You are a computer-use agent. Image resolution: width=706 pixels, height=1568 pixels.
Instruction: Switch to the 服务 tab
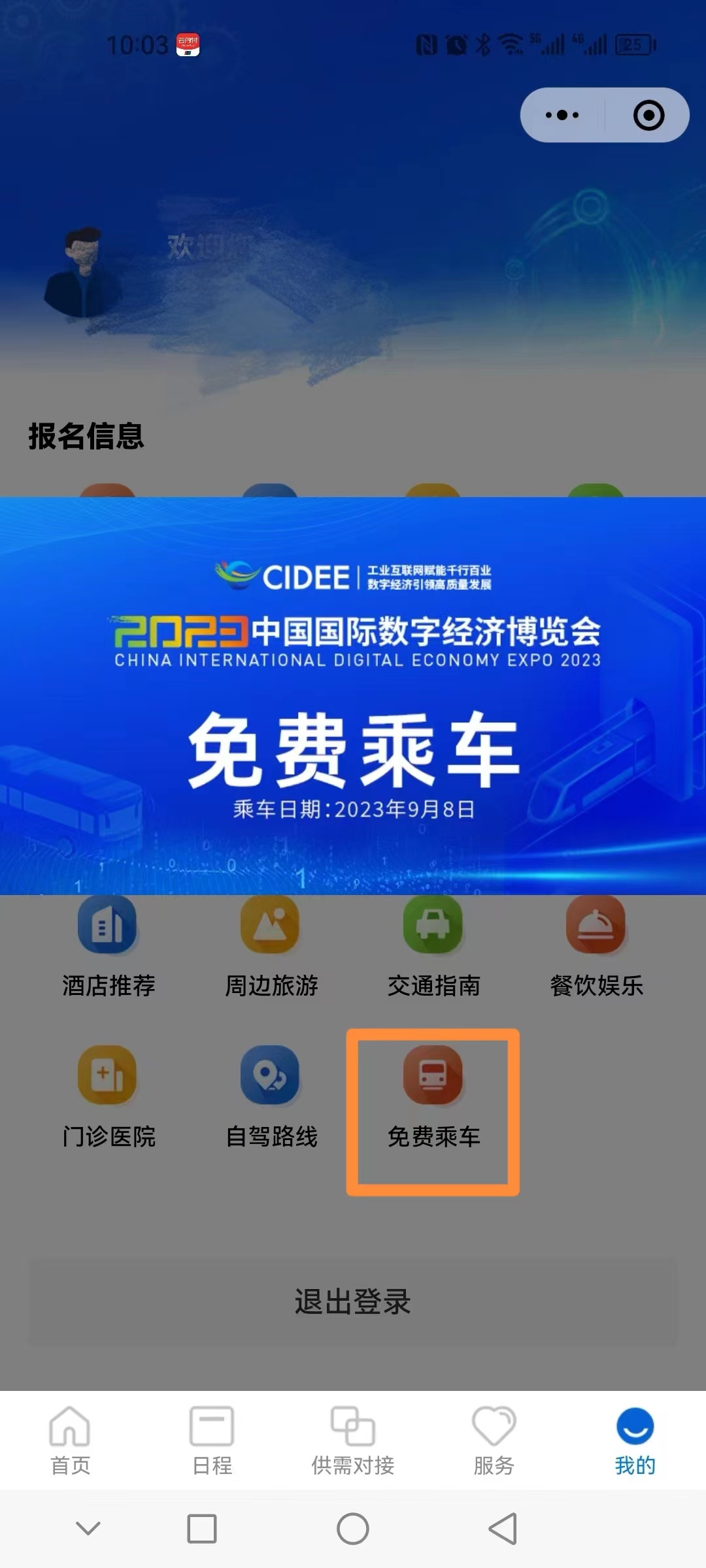click(x=494, y=1441)
